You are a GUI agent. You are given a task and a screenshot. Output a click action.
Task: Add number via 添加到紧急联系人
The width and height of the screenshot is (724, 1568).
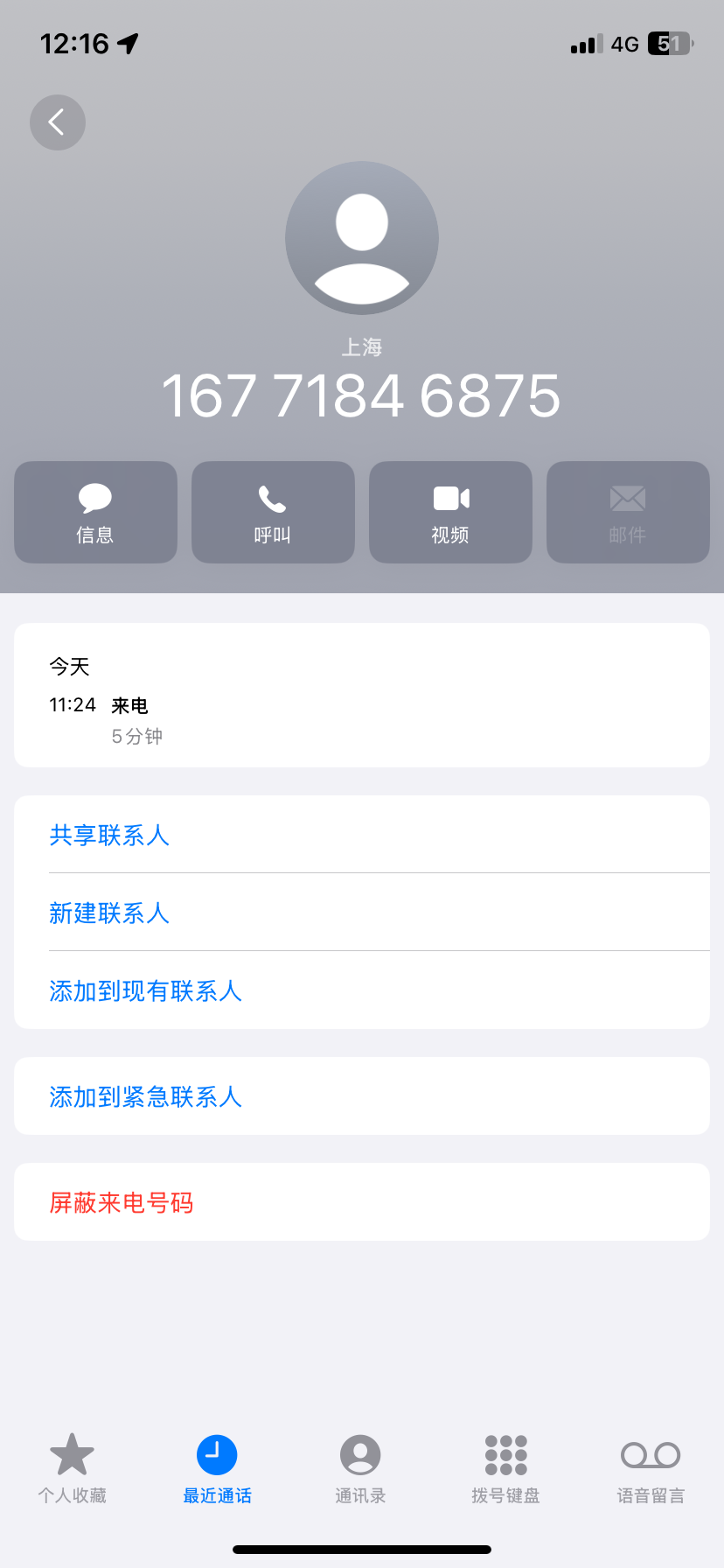[x=145, y=1096]
